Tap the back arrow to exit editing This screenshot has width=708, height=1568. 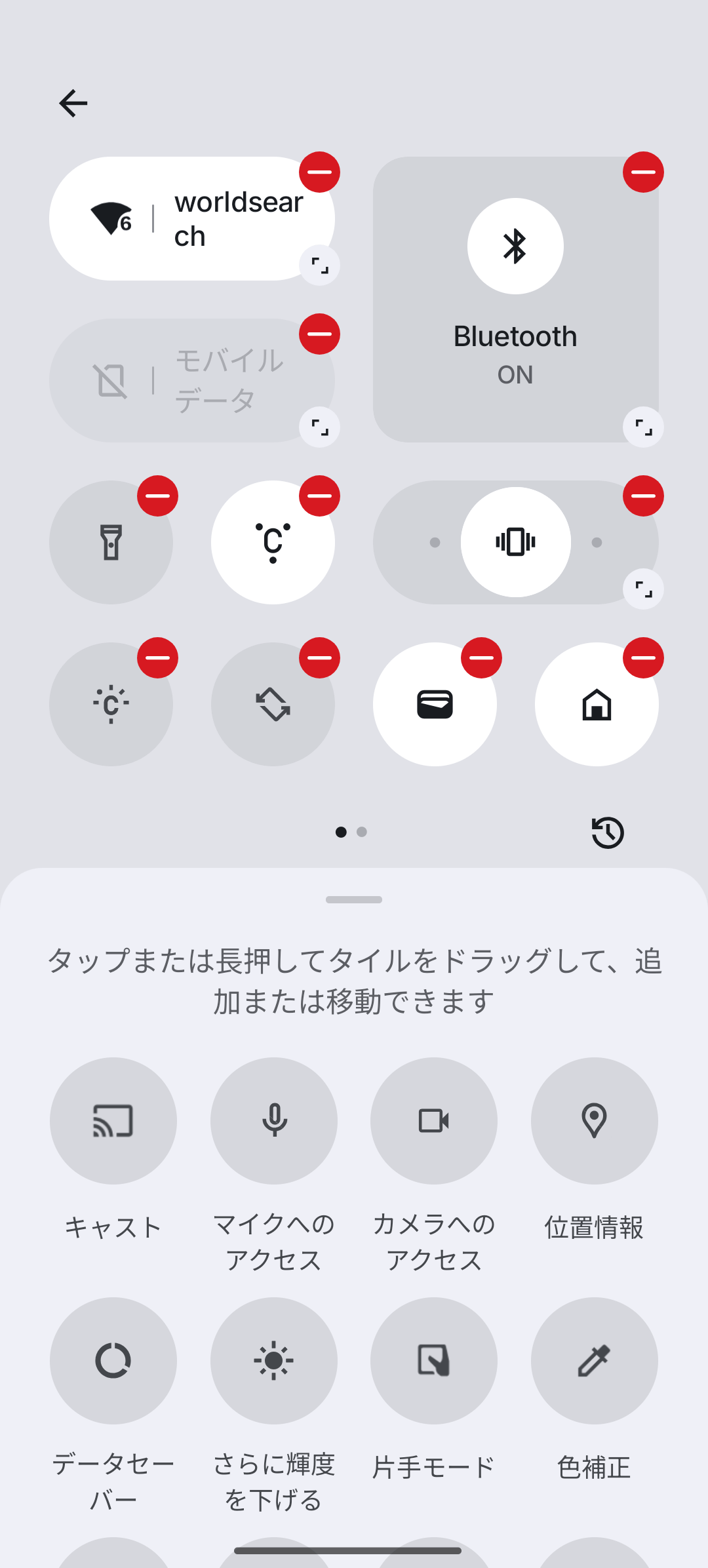pos(73,102)
